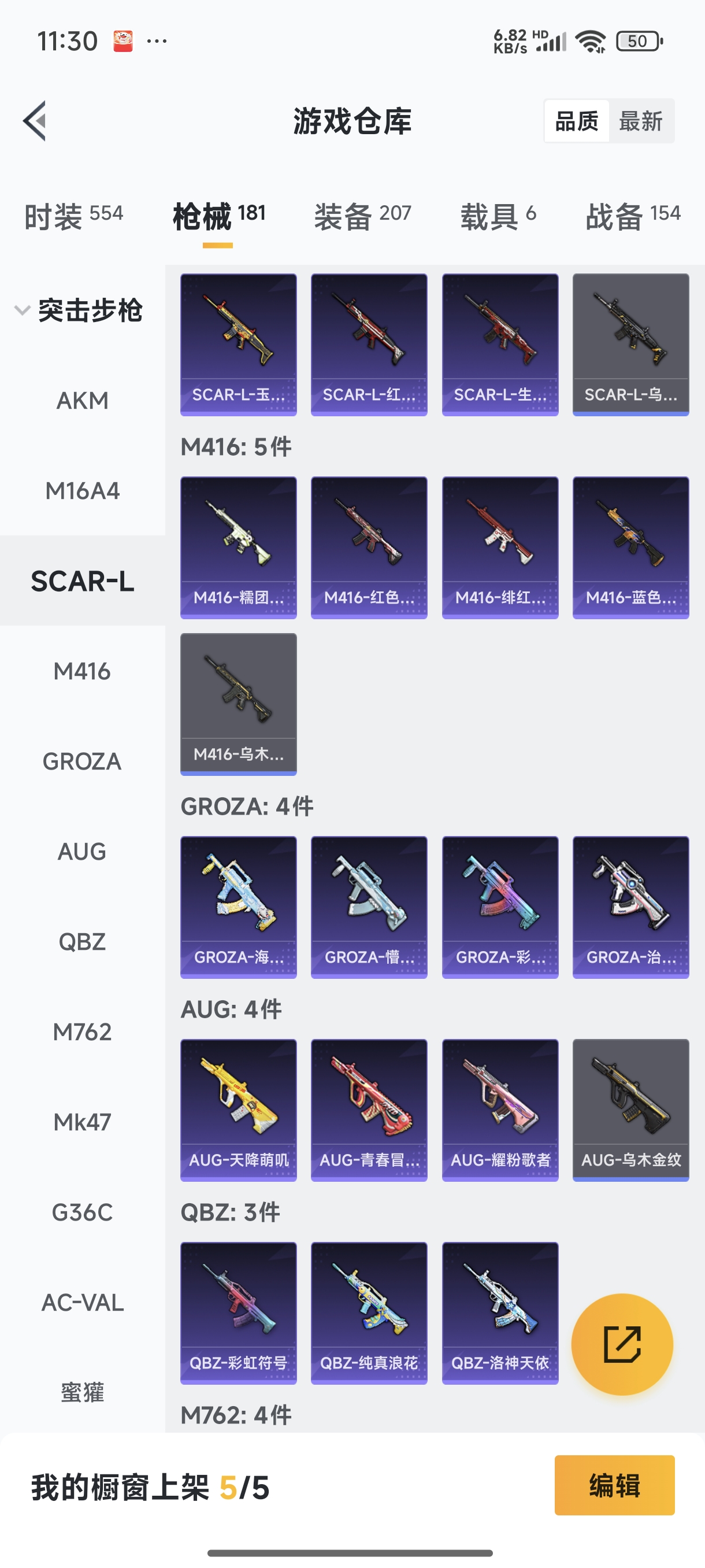Open the 战备 tab
This screenshot has height=1568, width=705.
633,216
